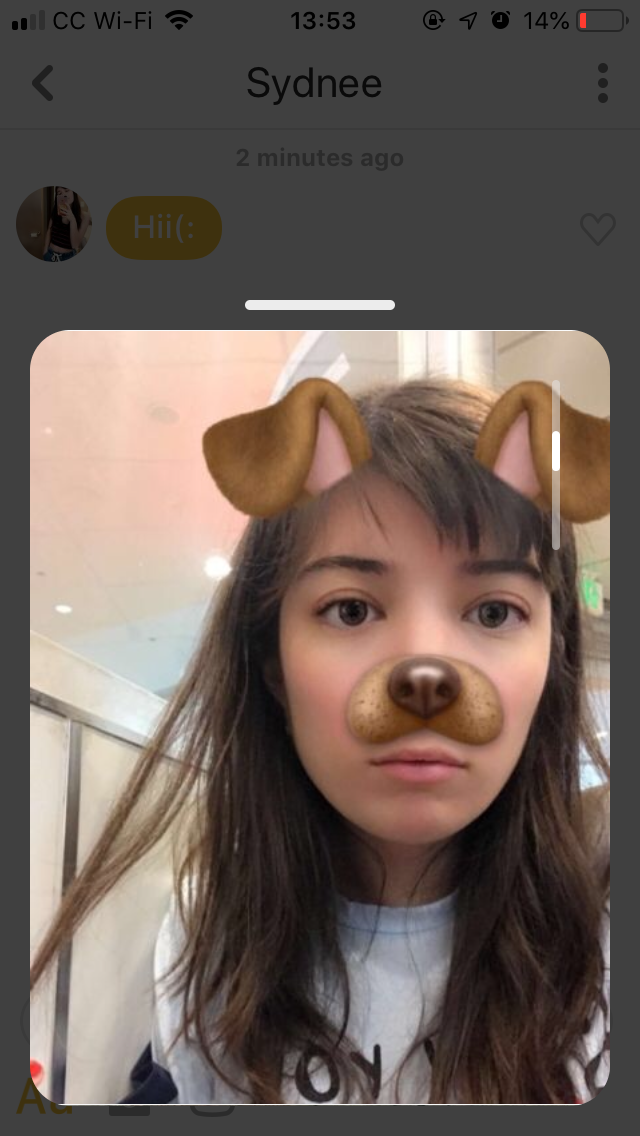Like the "Hii(:" message with heart
The width and height of the screenshot is (640, 1136).
click(x=598, y=229)
